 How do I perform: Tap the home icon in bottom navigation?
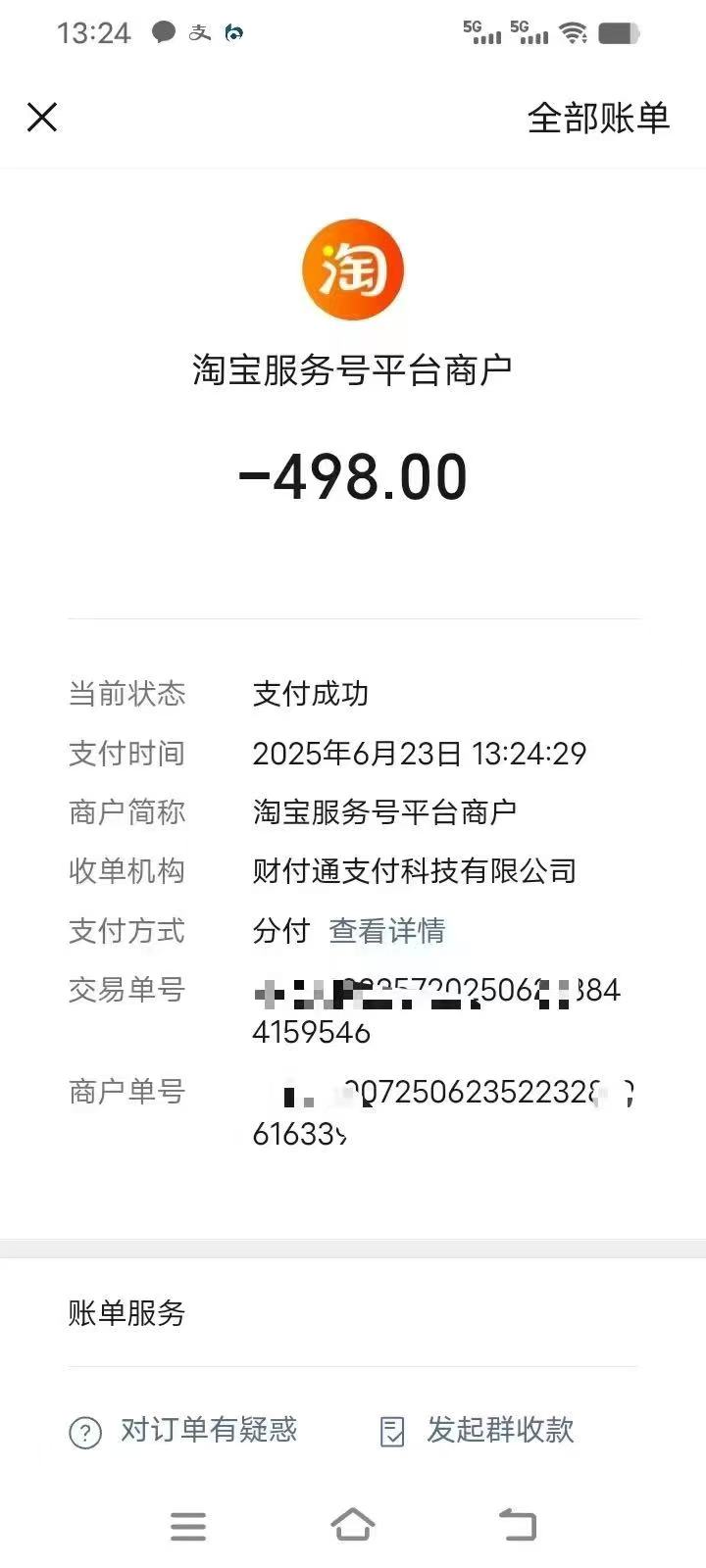pyautogui.click(x=353, y=1525)
